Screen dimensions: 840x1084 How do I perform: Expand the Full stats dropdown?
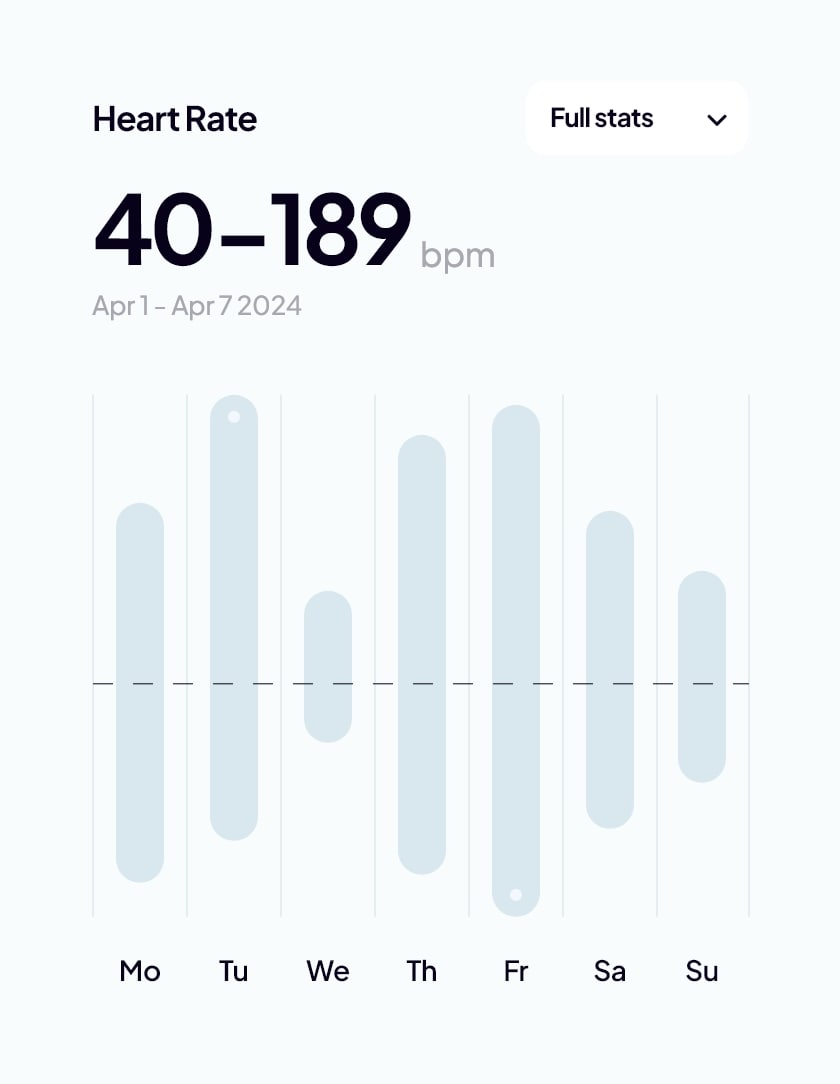point(637,119)
